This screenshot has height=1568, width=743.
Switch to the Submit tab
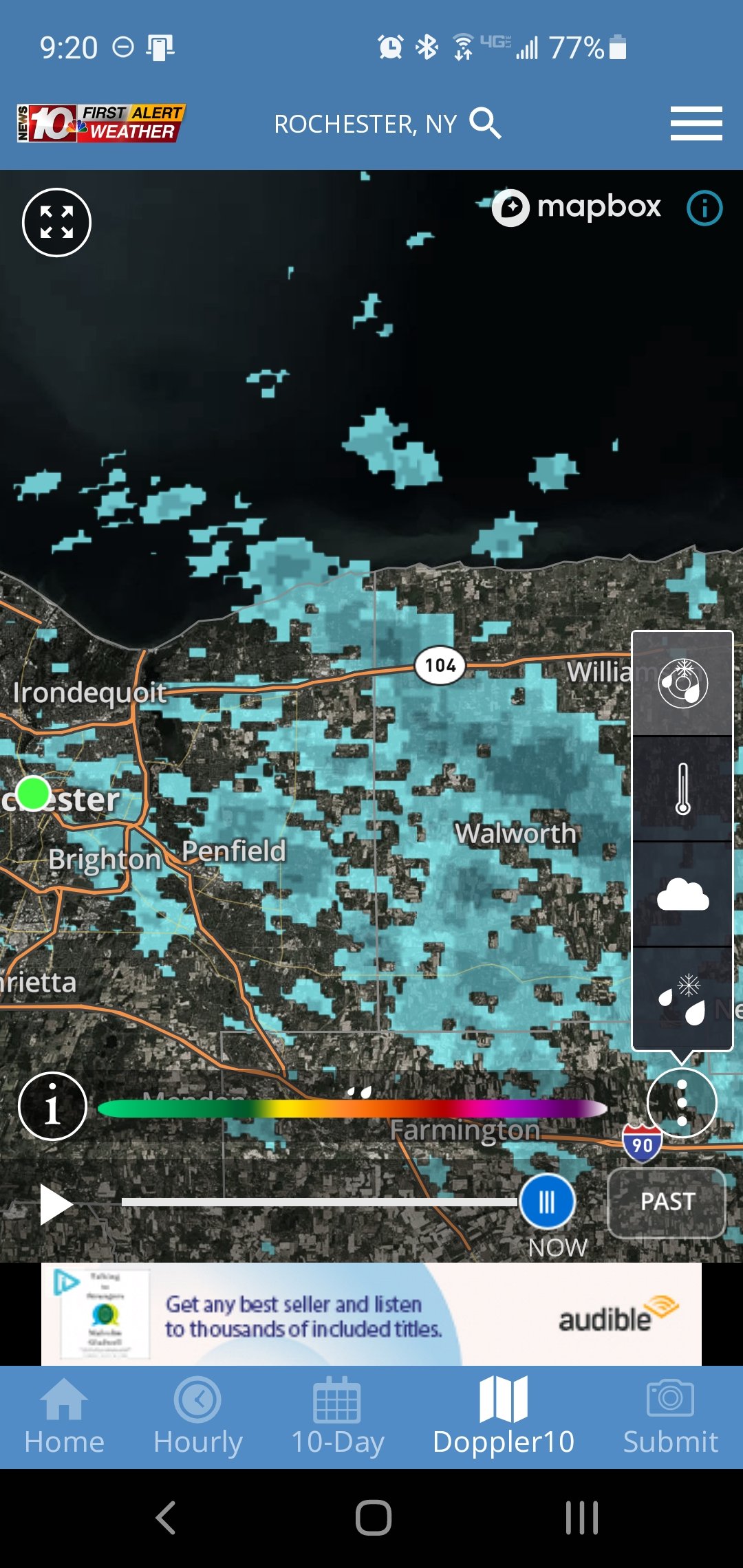[x=670, y=1417]
